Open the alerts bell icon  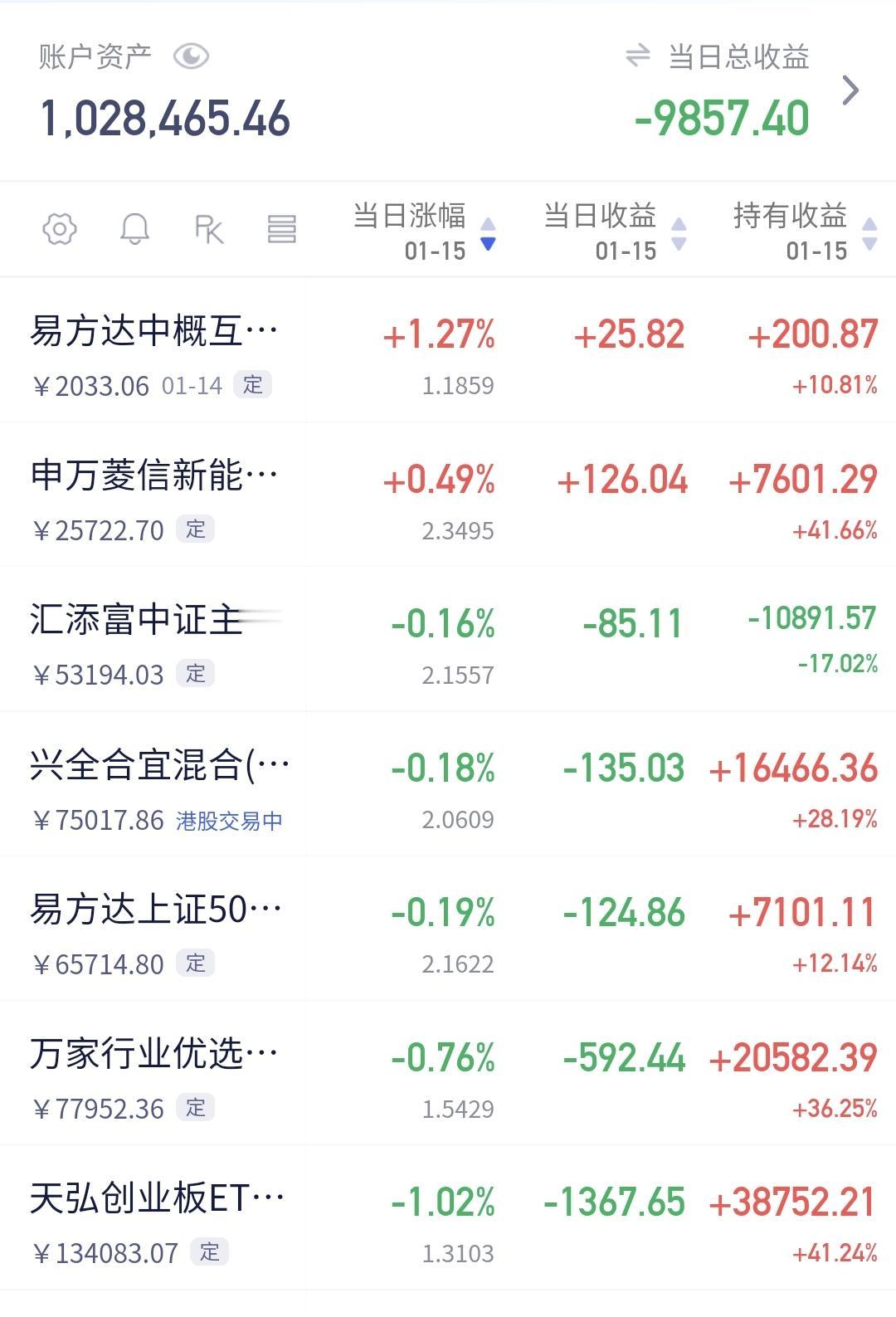134,229
